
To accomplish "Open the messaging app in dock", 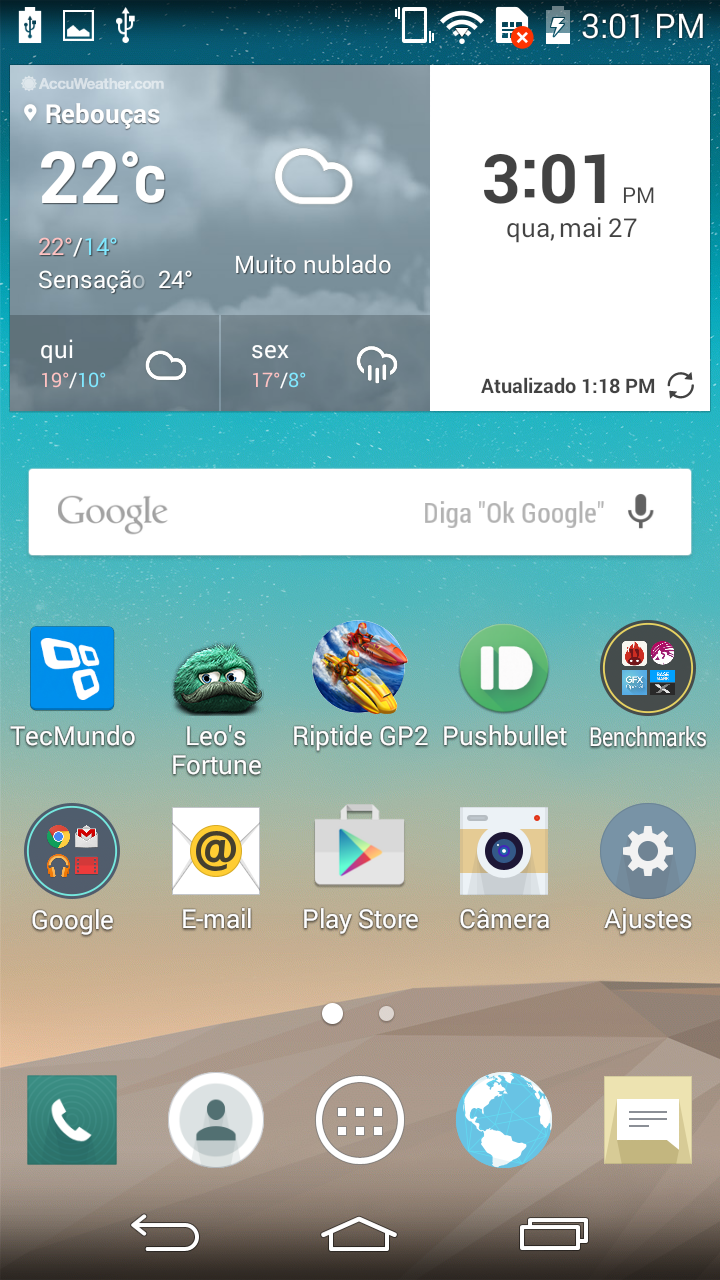I will (647, 1120).
